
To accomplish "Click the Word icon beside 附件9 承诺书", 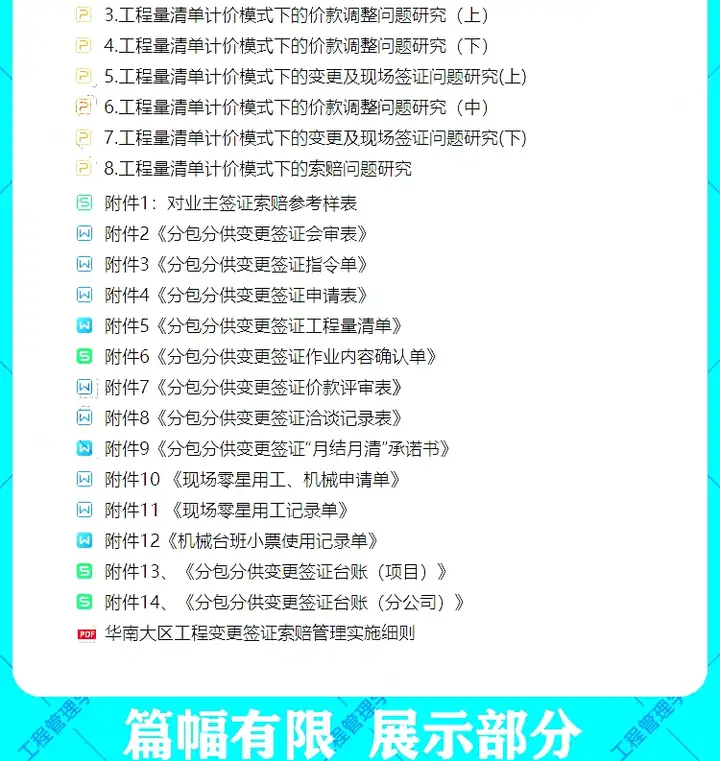I will pyautogui.click(x=85, y=448).
